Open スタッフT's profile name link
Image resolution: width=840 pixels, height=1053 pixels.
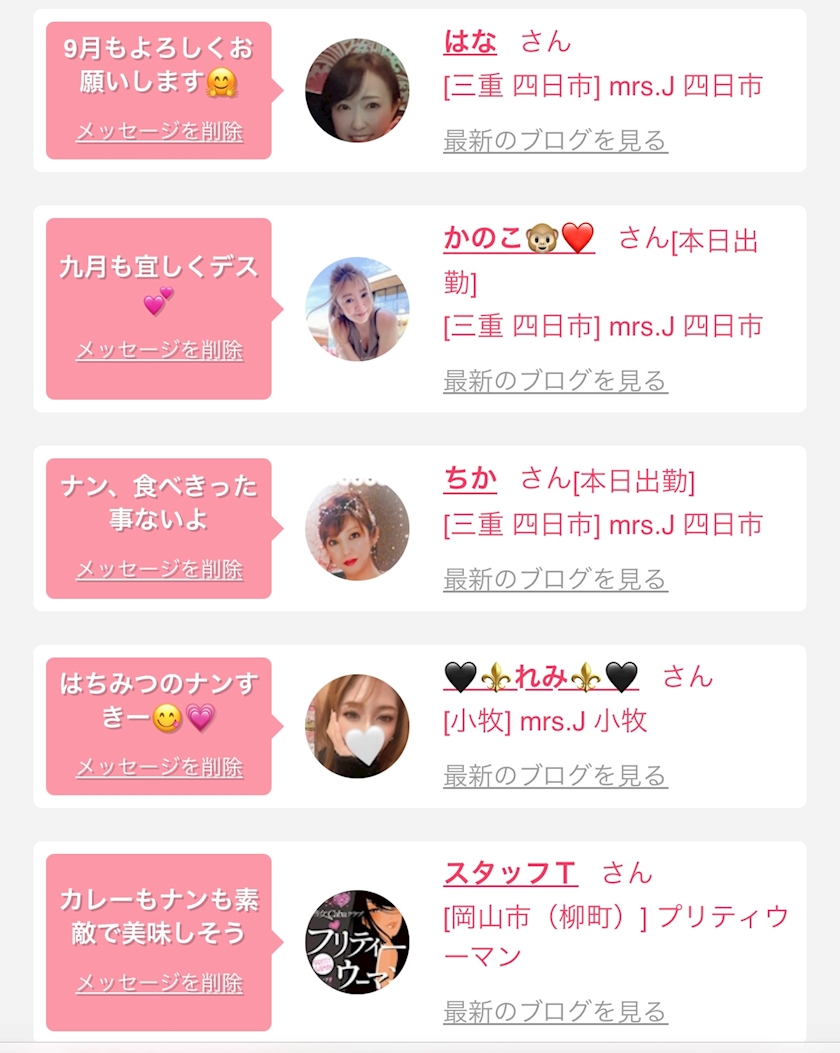point(510,873)
